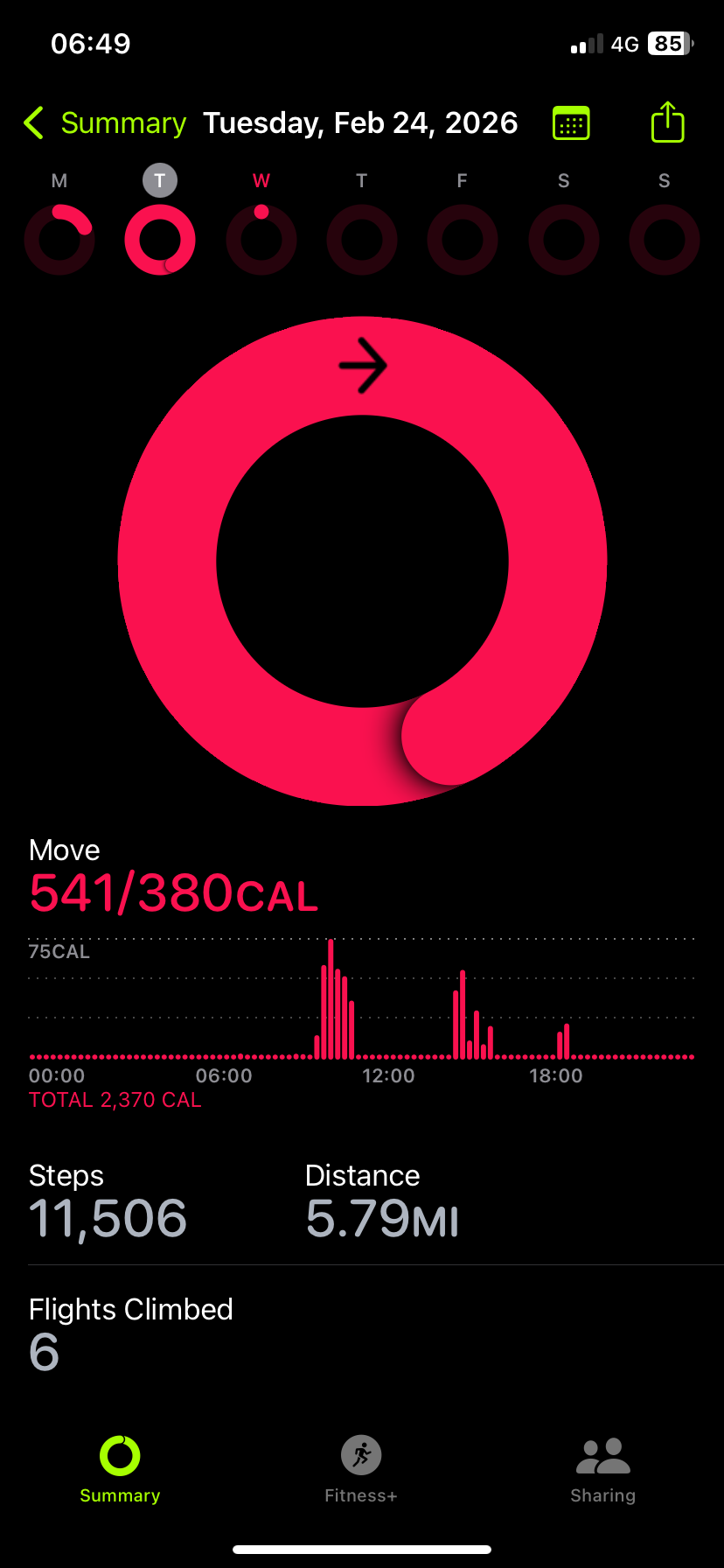Open the Sharing tab
The height and width of the screenshot is (1568, 724).
(602, 1468)
